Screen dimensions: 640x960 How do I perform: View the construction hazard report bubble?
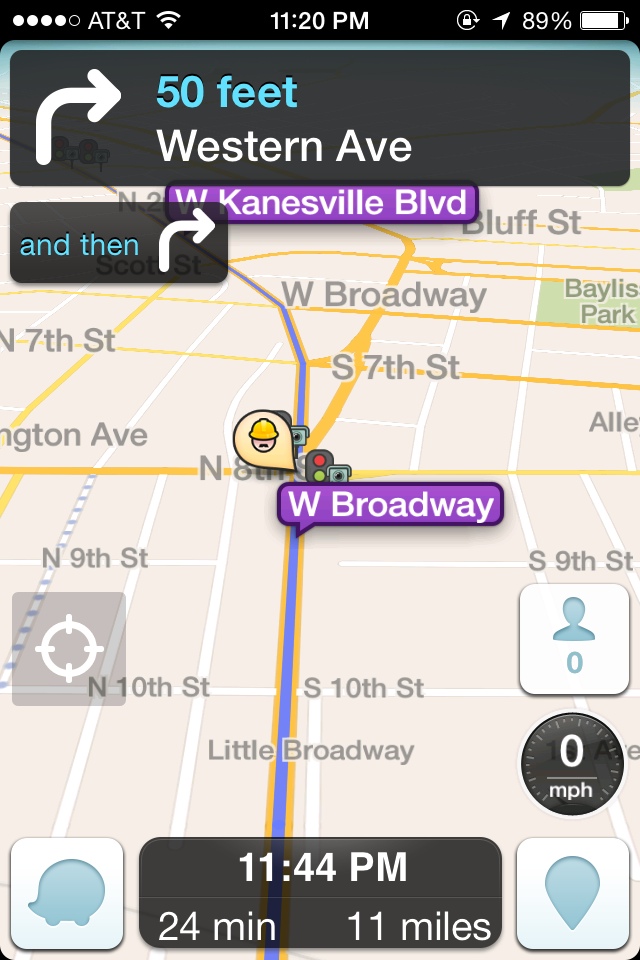pos(262,438)
